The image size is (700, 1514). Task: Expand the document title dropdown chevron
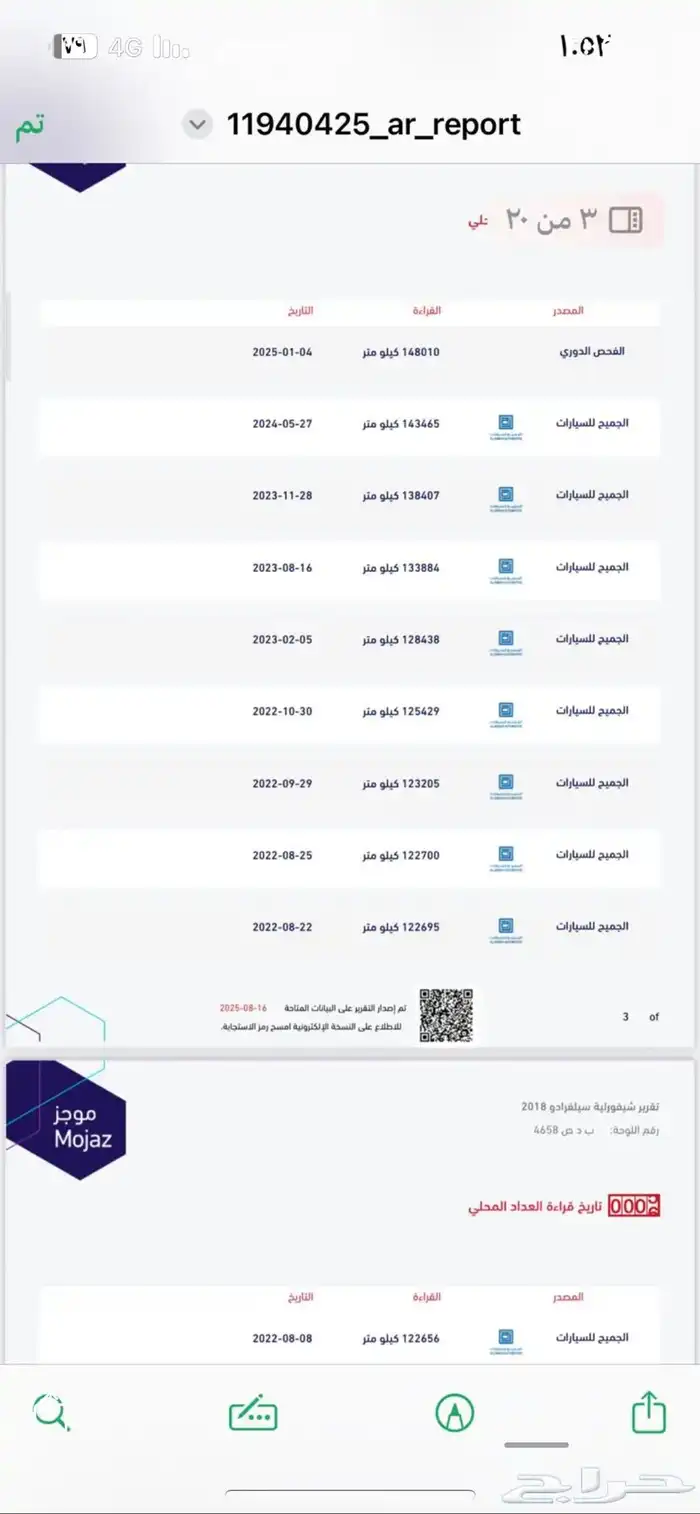pos(198,125)
